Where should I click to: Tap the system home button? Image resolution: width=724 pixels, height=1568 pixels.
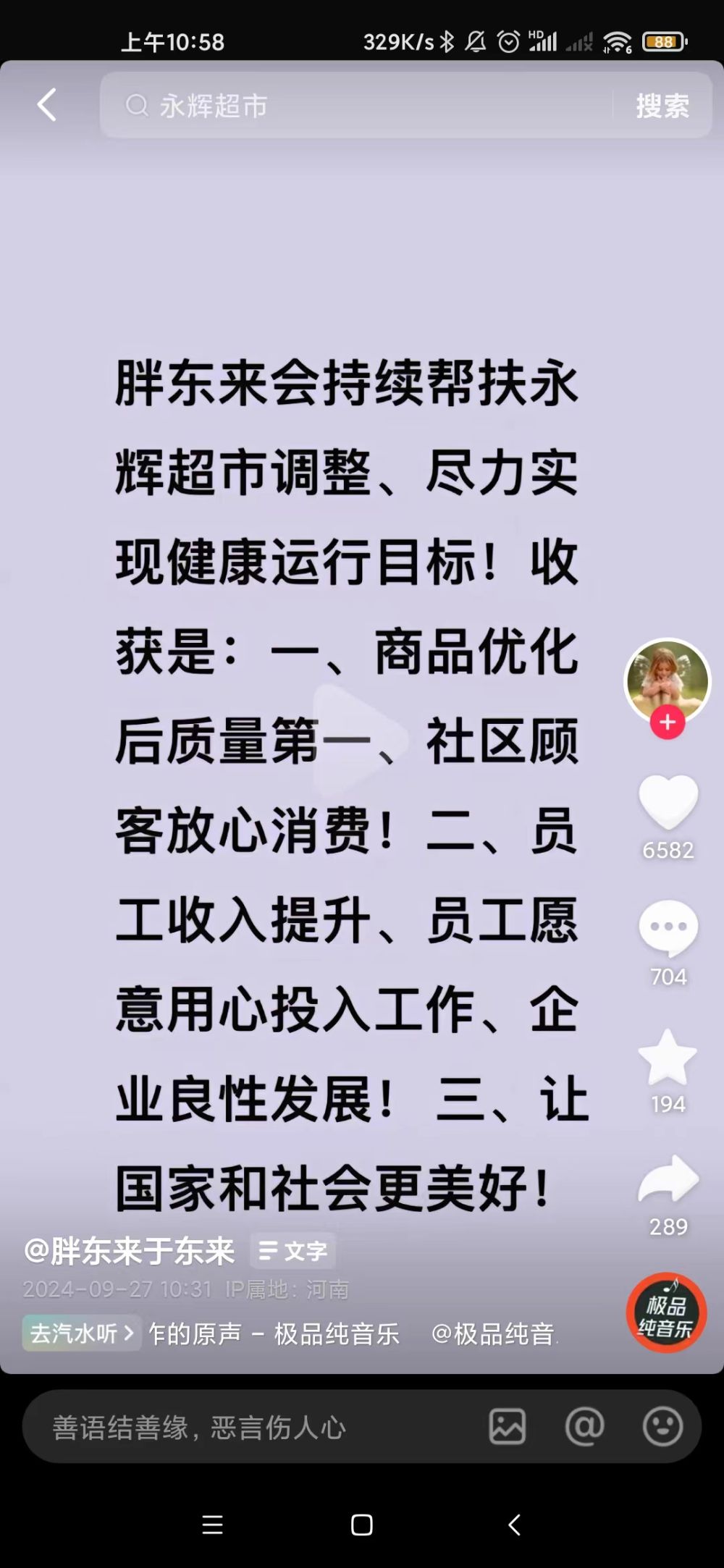point(361,1525)
